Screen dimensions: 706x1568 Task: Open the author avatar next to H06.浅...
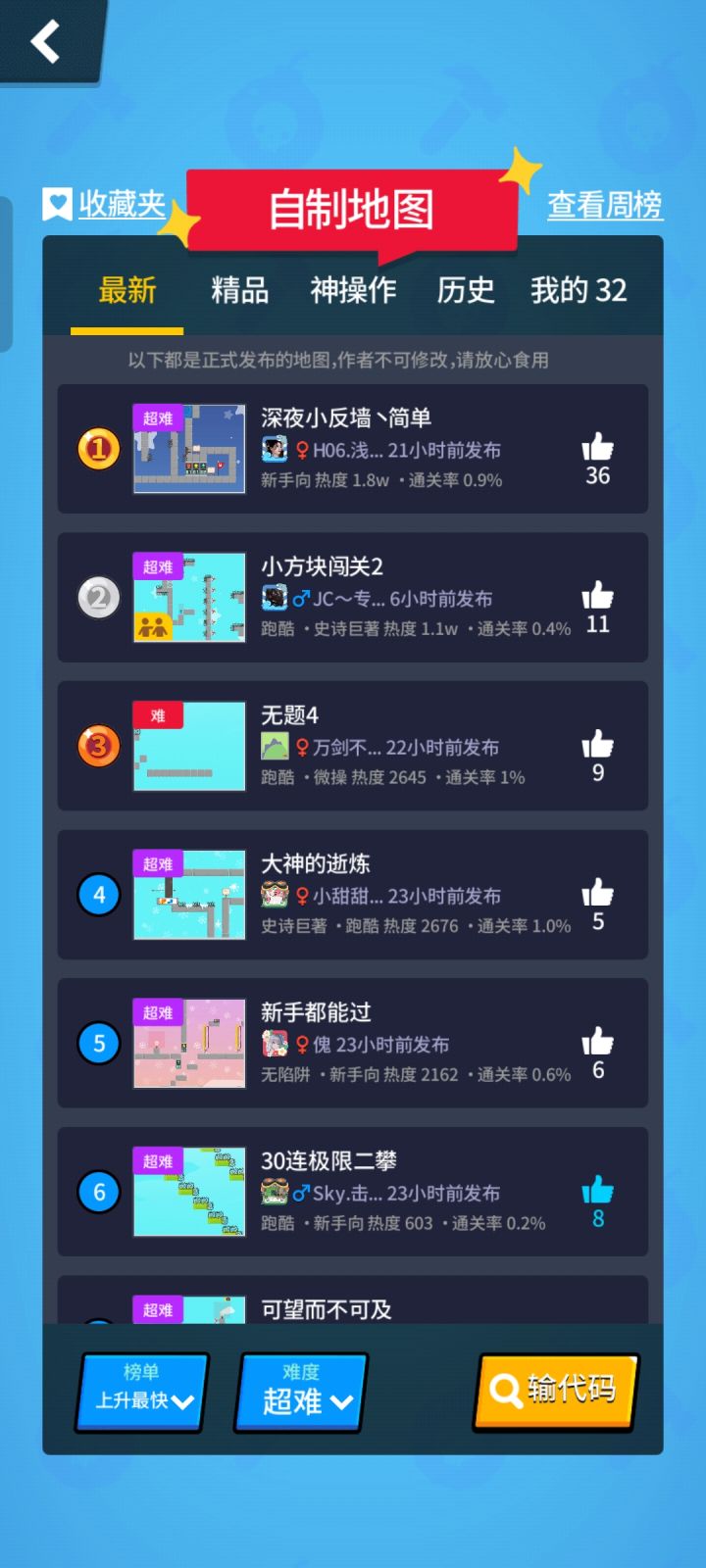[273, 451]
